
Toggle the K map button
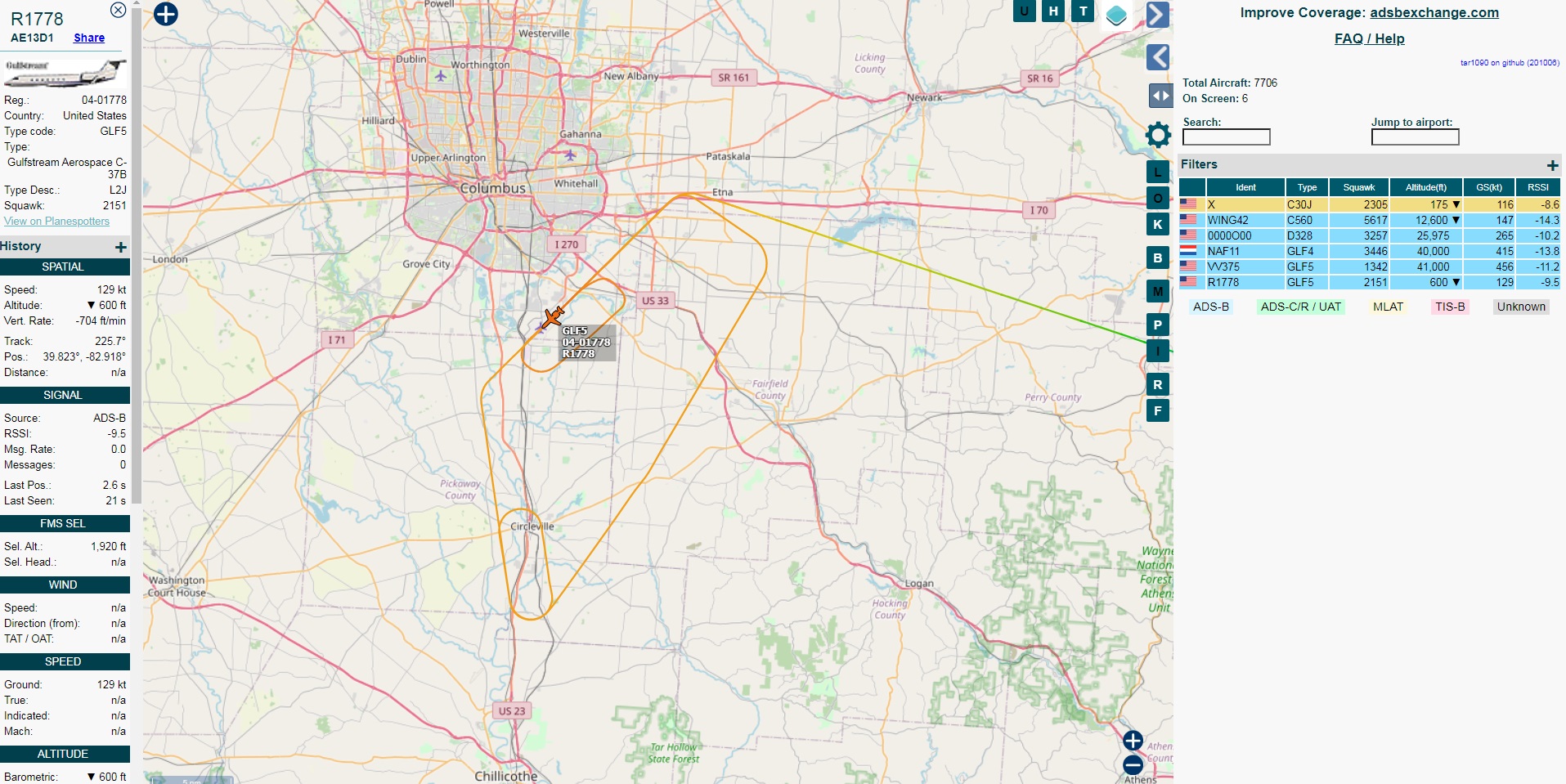click(x=1157, y=224)
